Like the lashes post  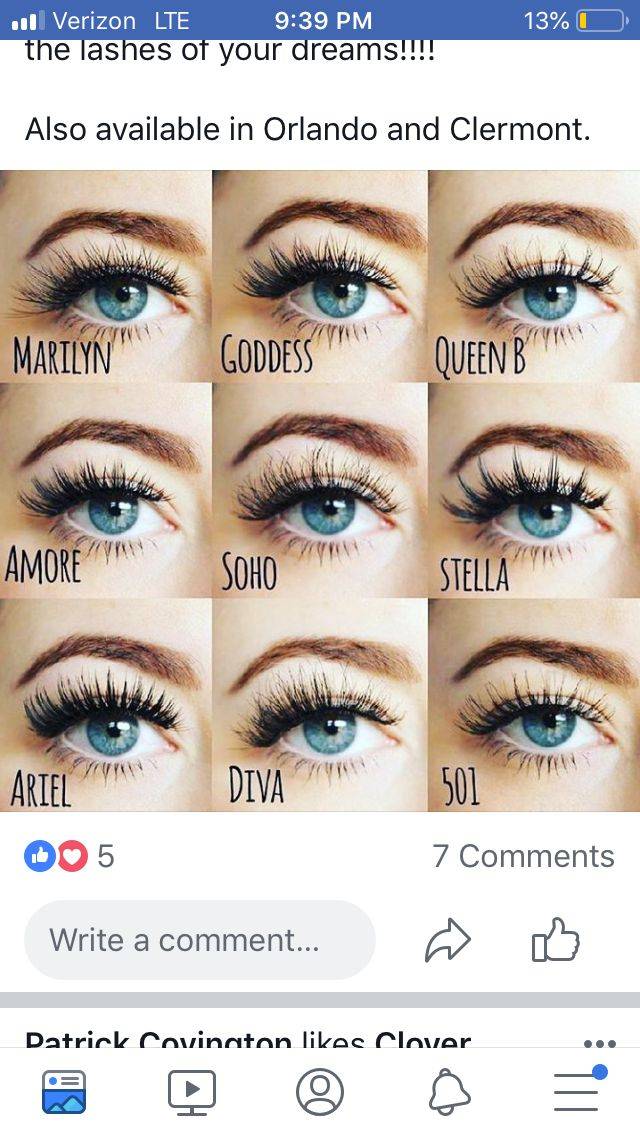point(556,940)
